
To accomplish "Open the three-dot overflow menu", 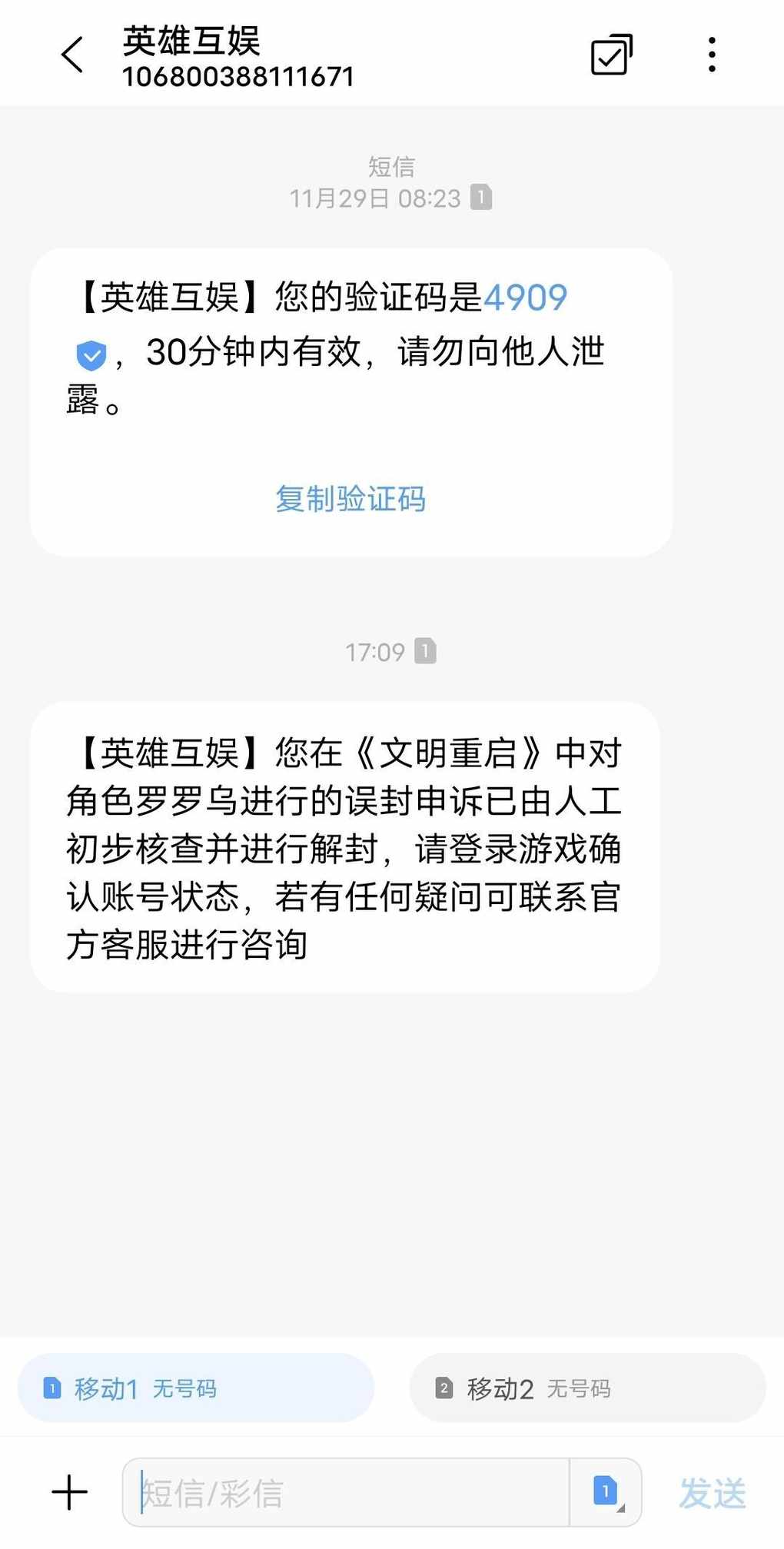I will 713,55.
